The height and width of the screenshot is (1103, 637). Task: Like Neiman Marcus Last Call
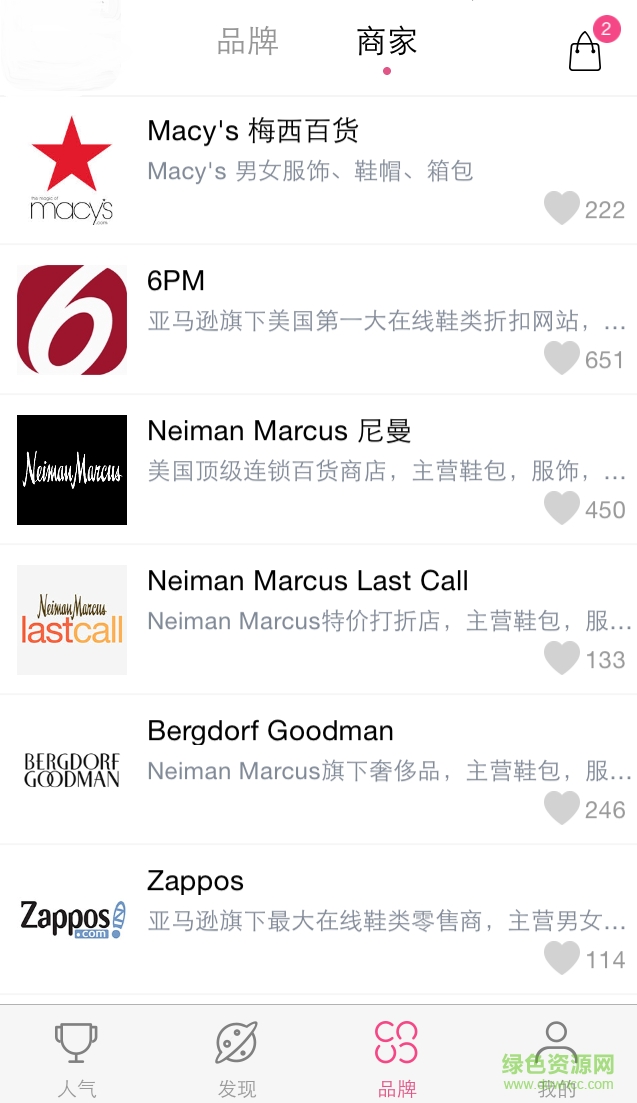pos(562,658)
